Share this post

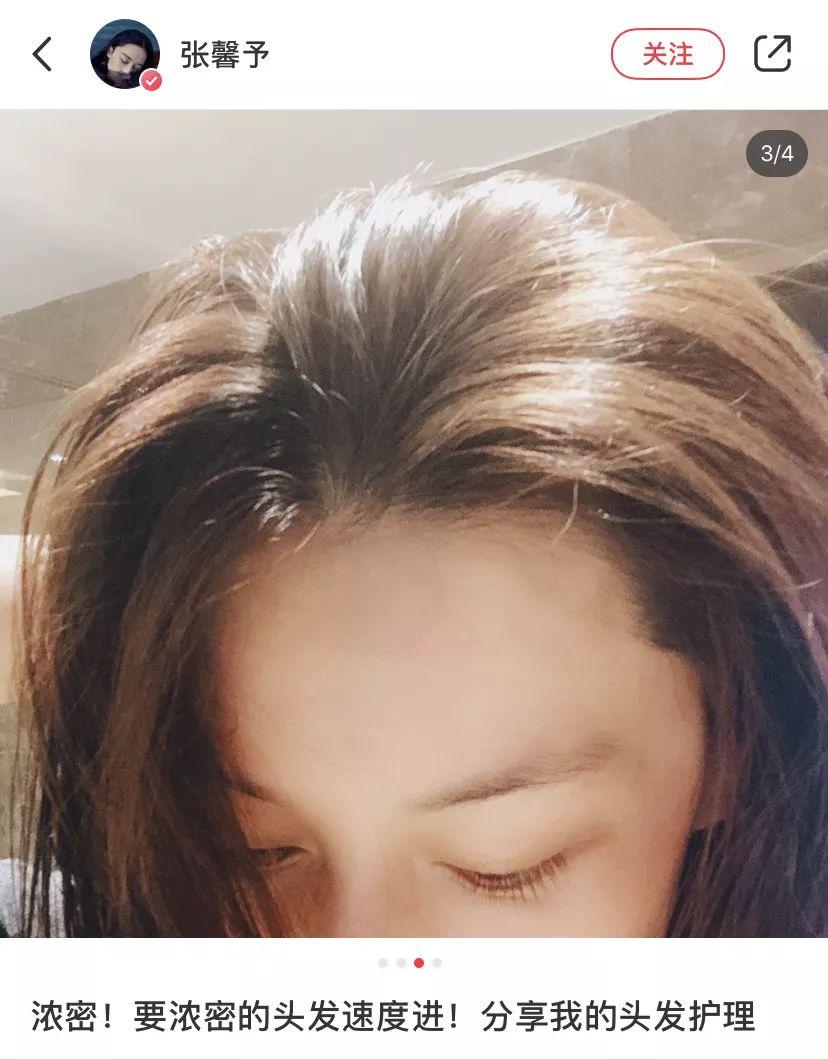tap(772, 54)
